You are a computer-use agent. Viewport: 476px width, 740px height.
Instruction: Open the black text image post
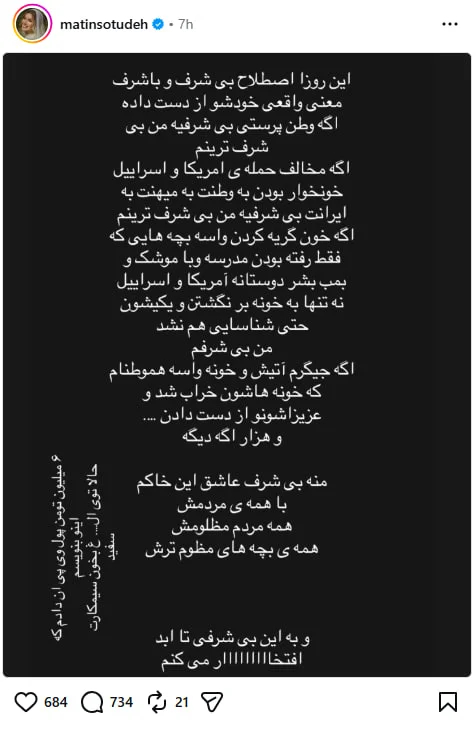click(237, 365)
